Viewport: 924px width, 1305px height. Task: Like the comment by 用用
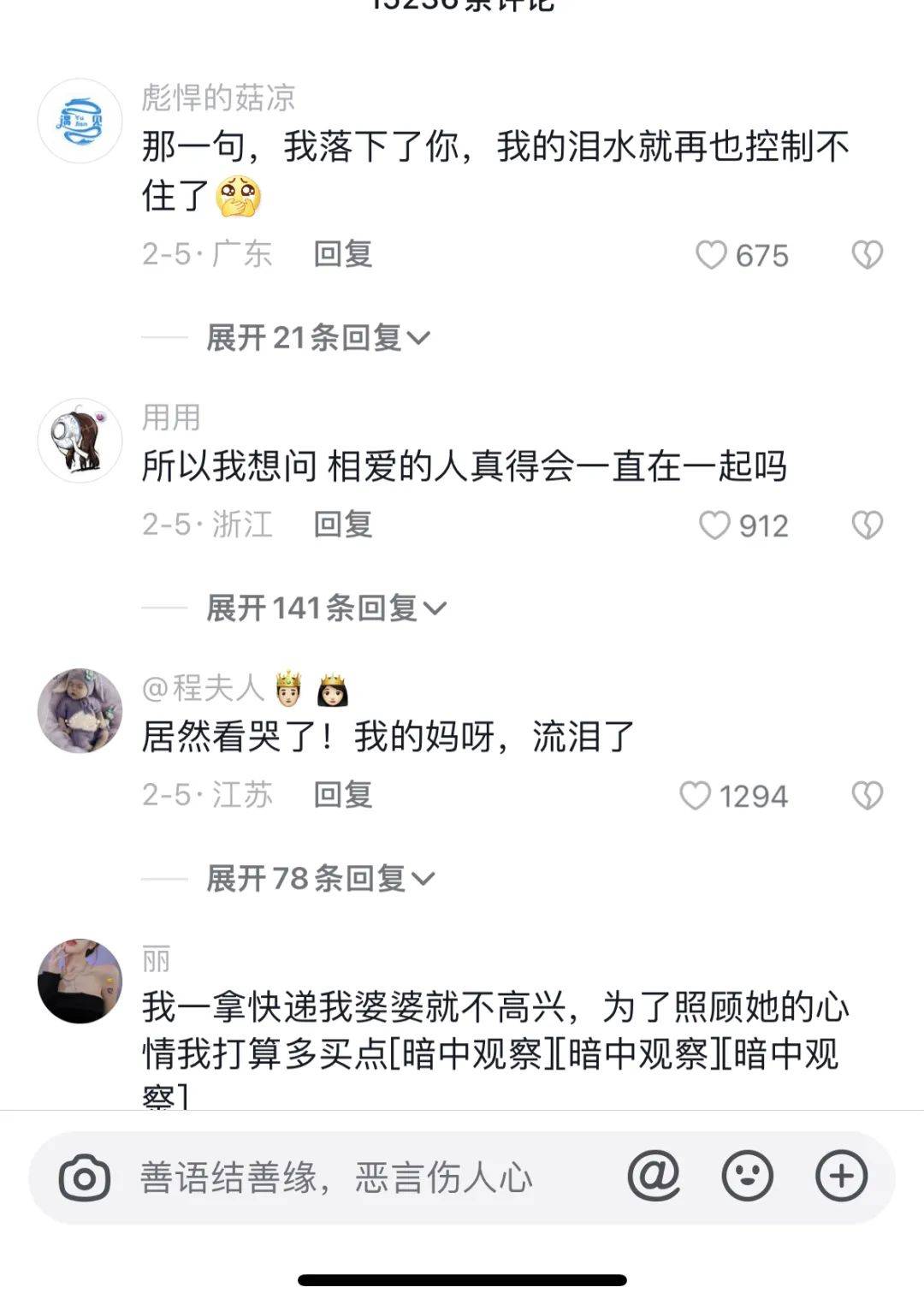coord(714,525)
